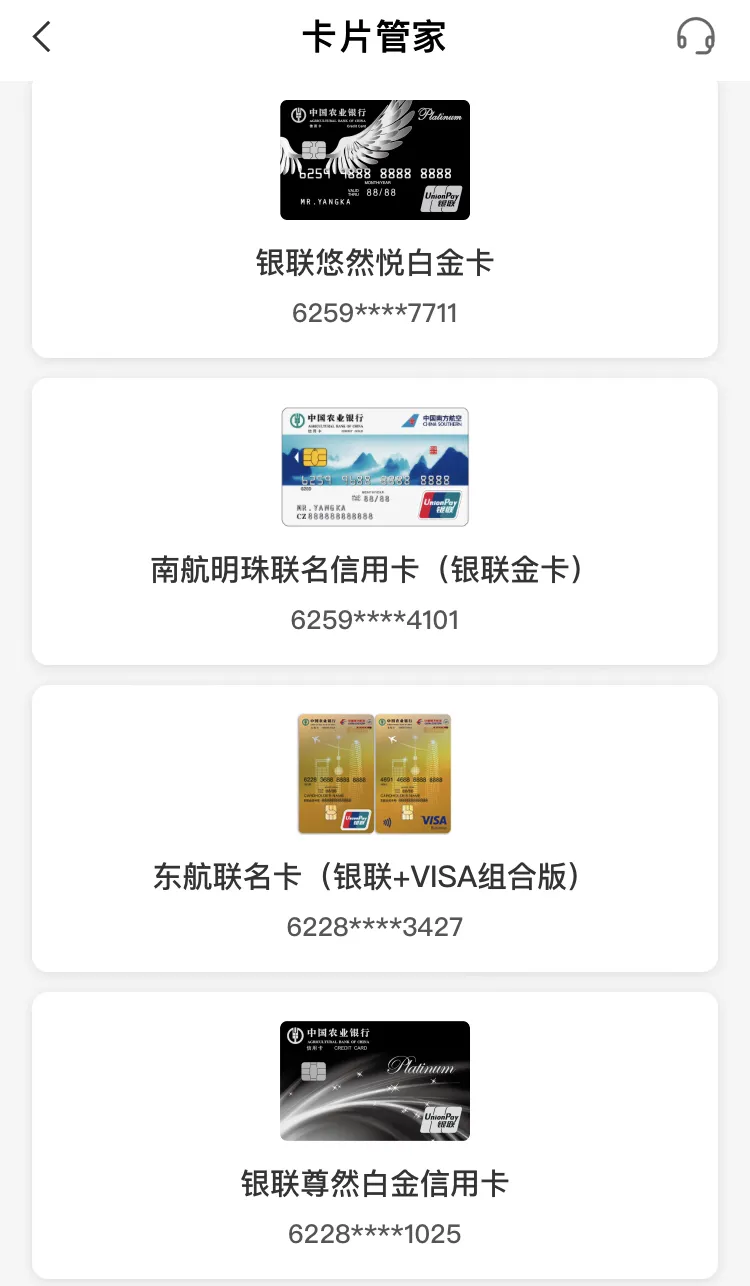Select the 南航明珠联名信用卡 card ending 4101

375,521
